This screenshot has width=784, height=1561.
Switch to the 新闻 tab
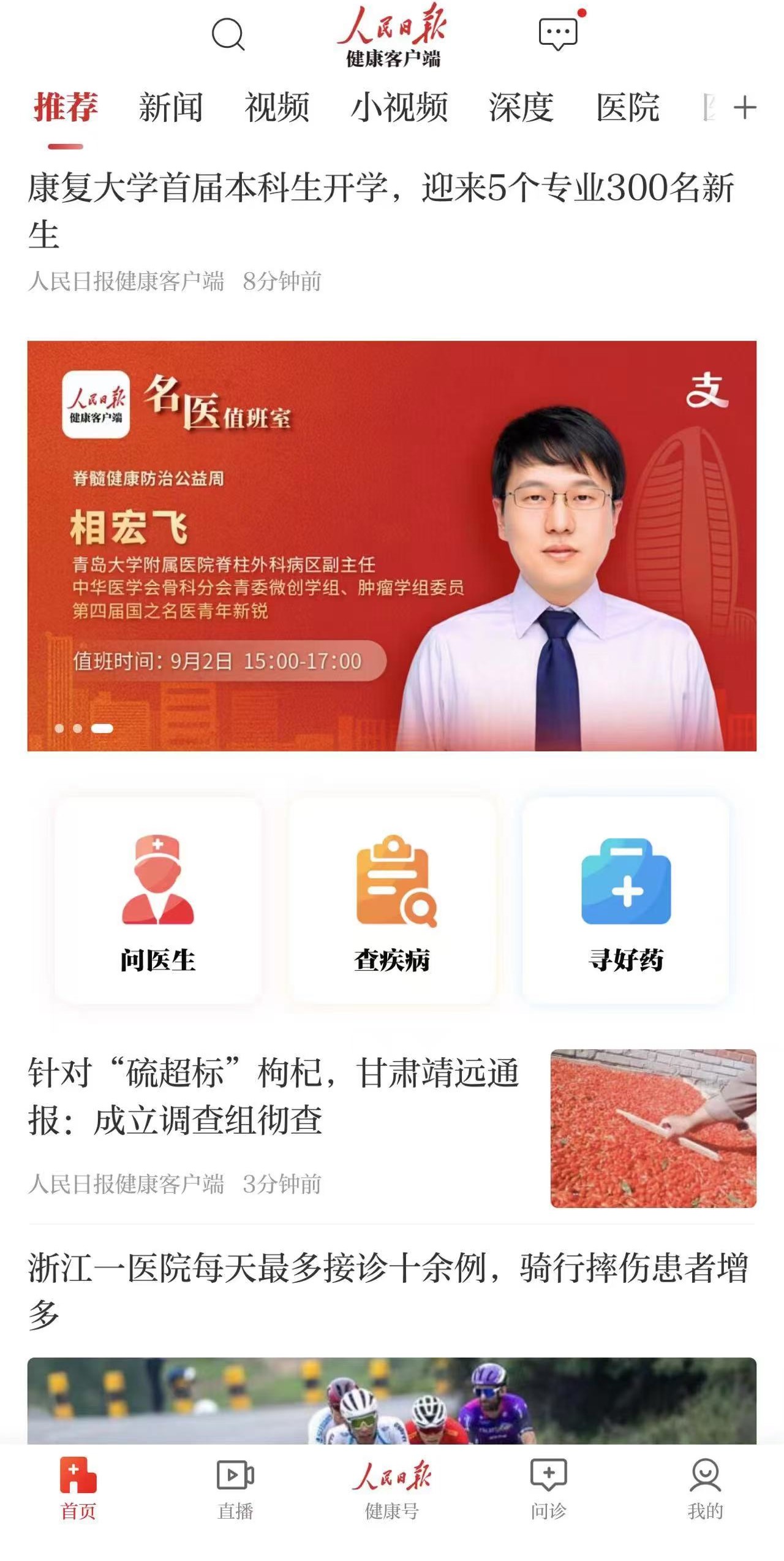tap(170, 108)
